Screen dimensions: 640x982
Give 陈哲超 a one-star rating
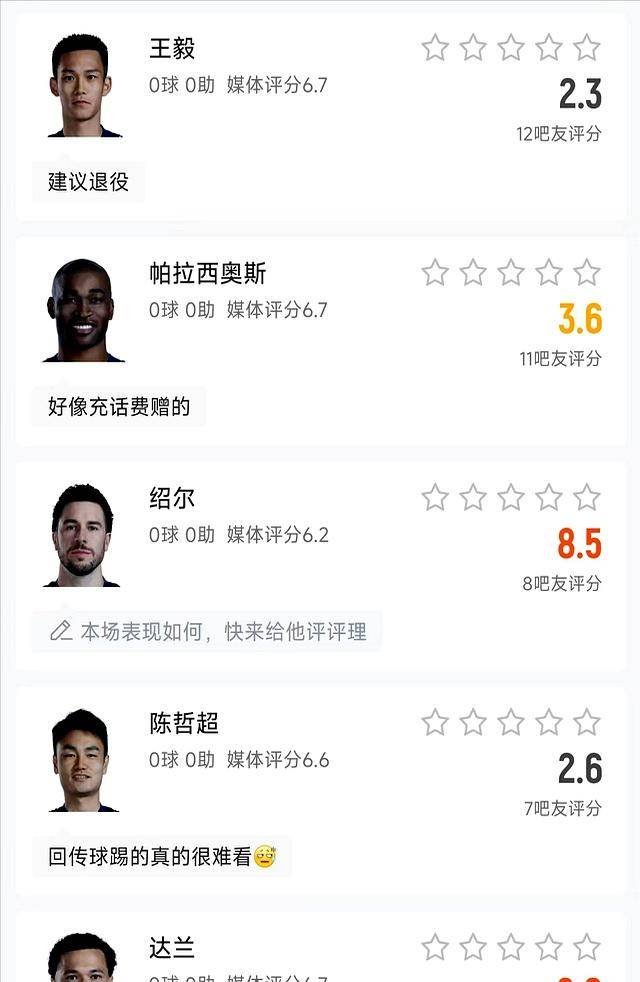click(435, 722)
